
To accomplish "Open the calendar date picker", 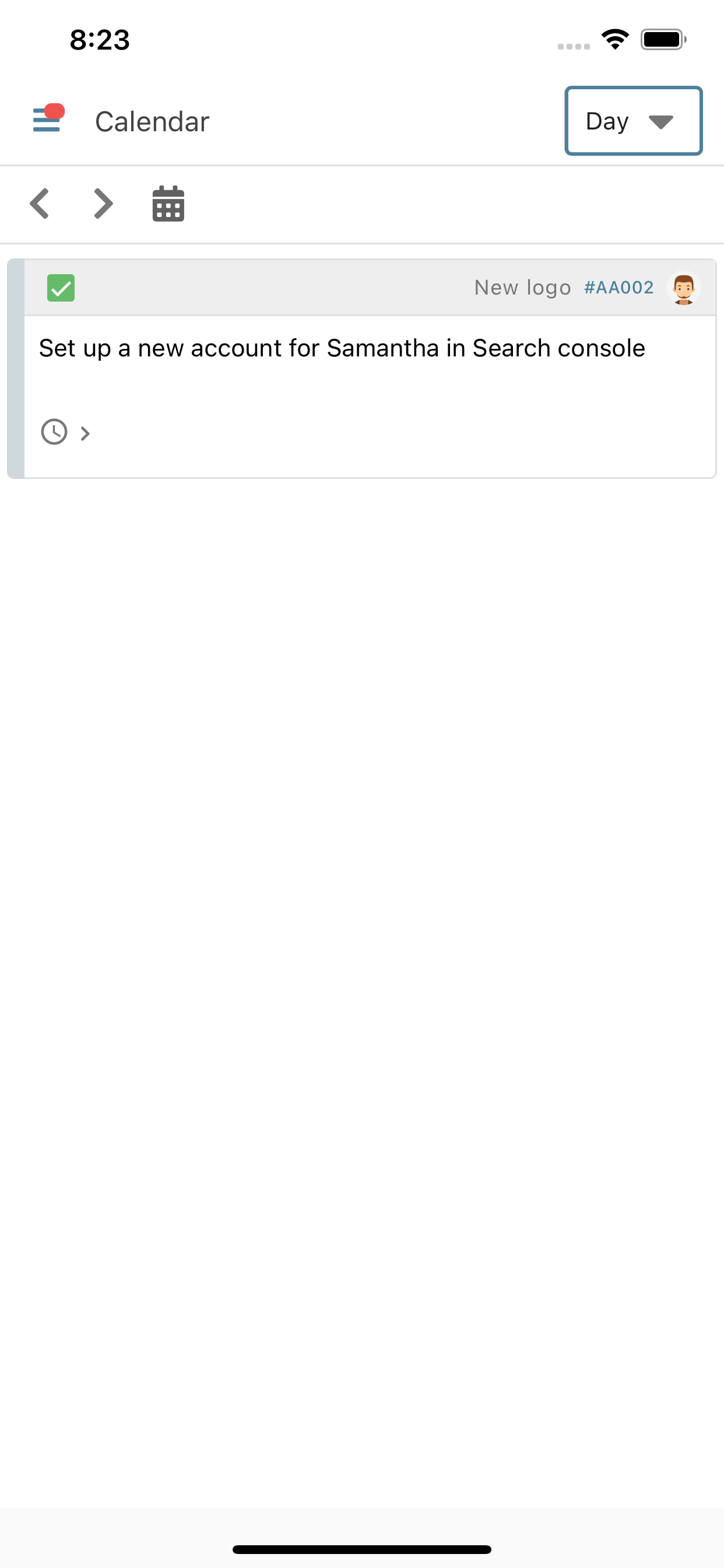I will tap(168, 204).
